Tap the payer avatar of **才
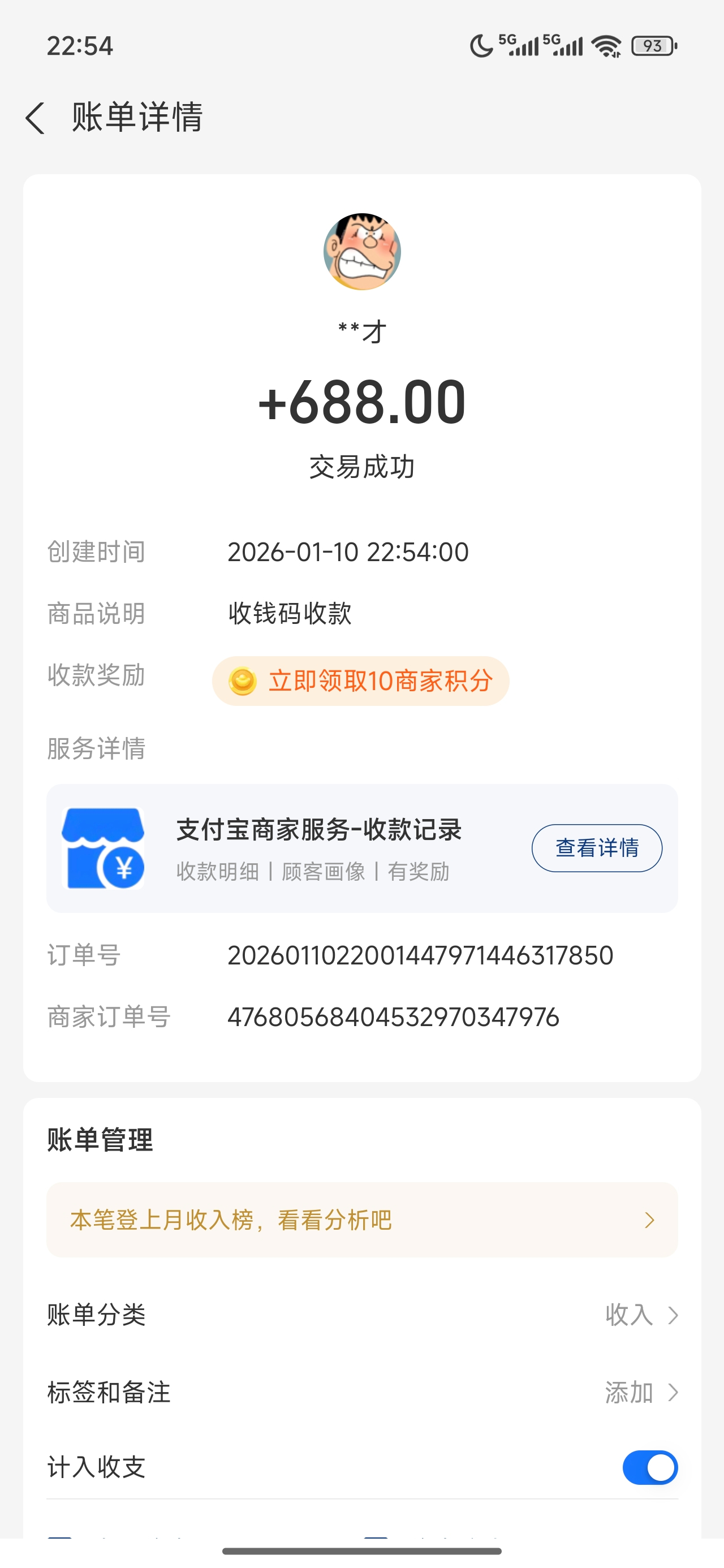Viewport: 724px width, 1568px height. click(x=361, y=251)
